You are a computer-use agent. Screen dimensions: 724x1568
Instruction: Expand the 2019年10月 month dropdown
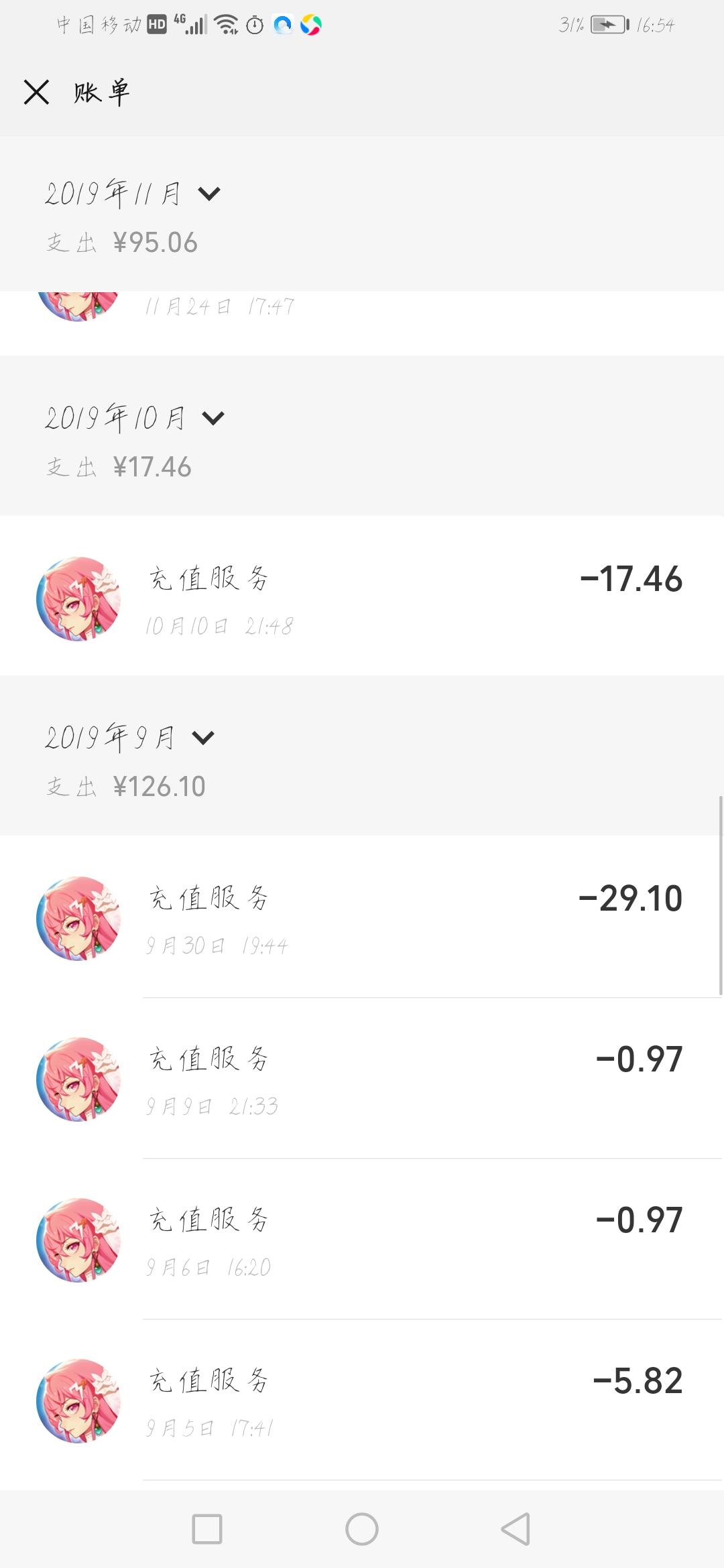(213, 419)
